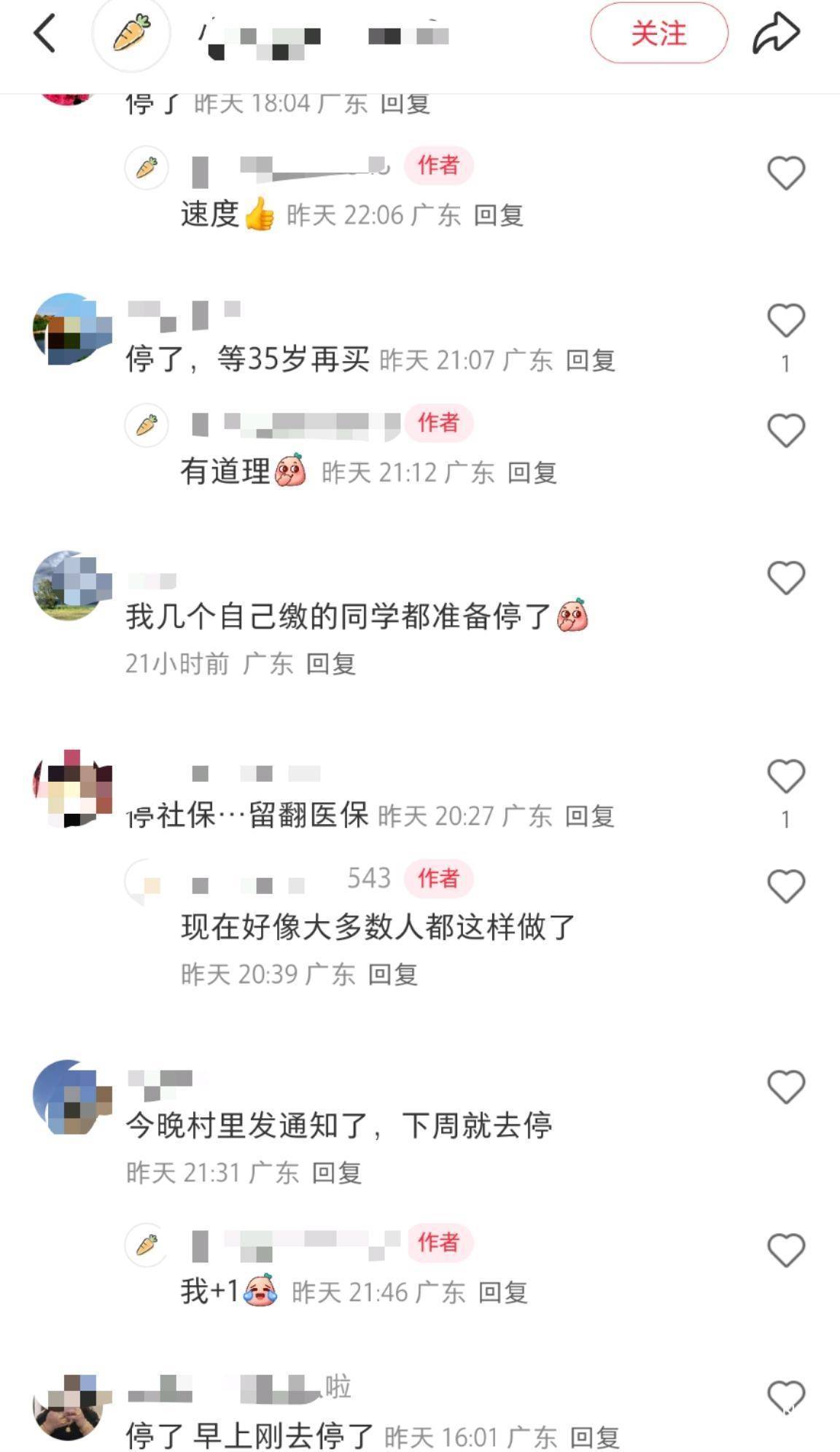Viewport: 840px width, 1452px height.
Task: Like comment 今晚村里发通知了，下周就去停
Action: point(785,1087)
